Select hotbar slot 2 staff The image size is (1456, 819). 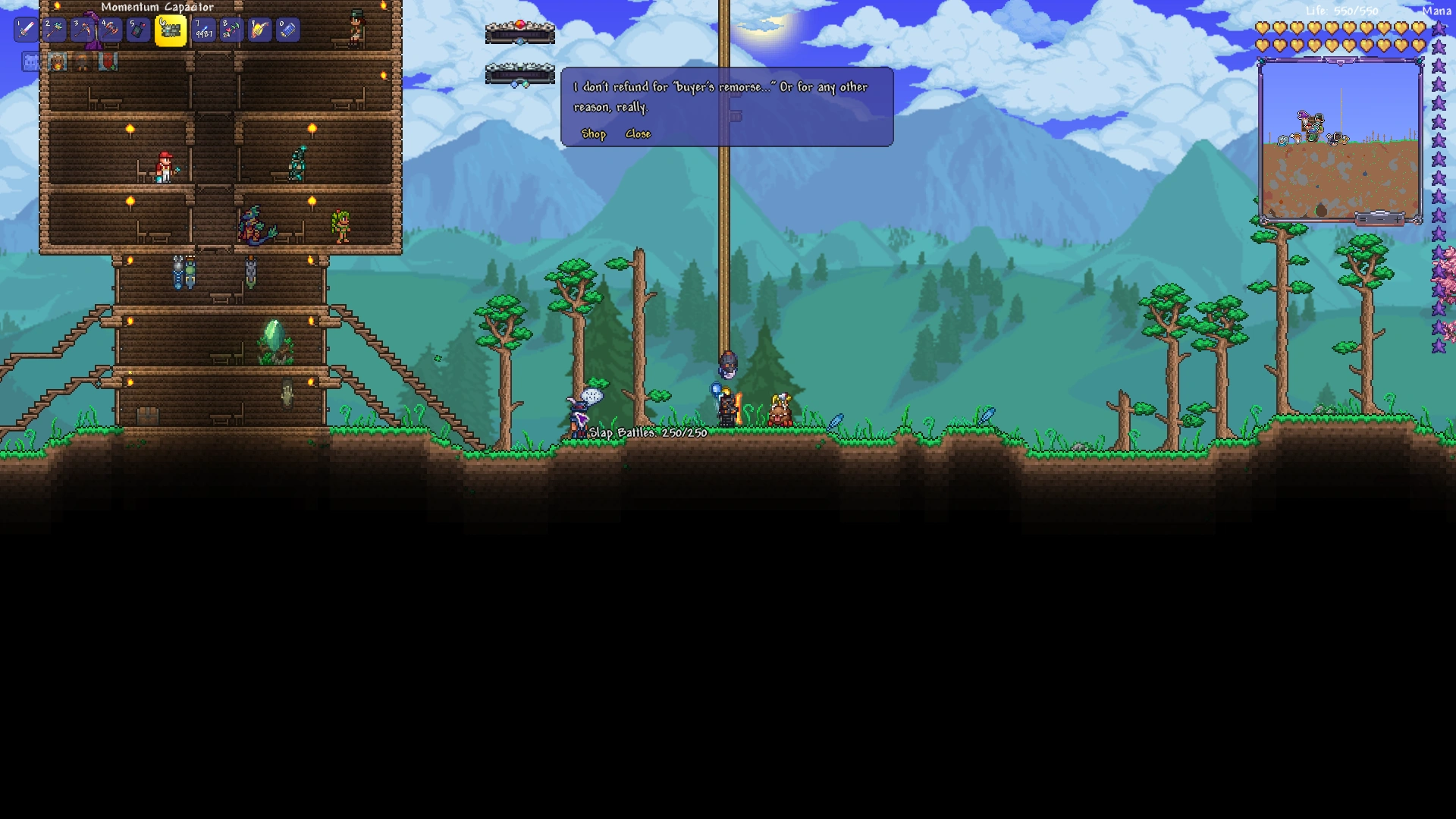[x=55, y=30]
